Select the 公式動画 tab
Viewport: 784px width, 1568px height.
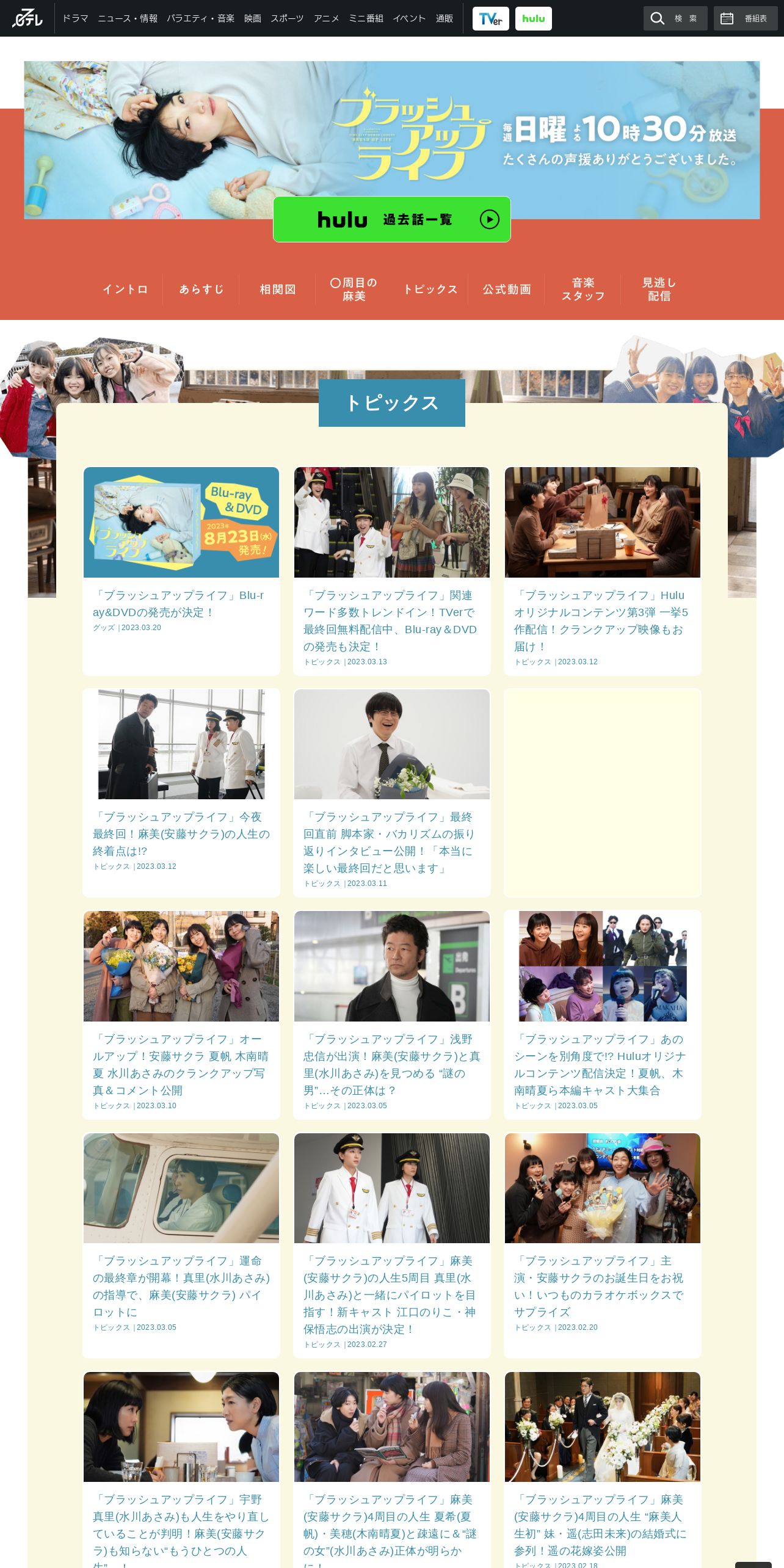click(x=507, y=289)
